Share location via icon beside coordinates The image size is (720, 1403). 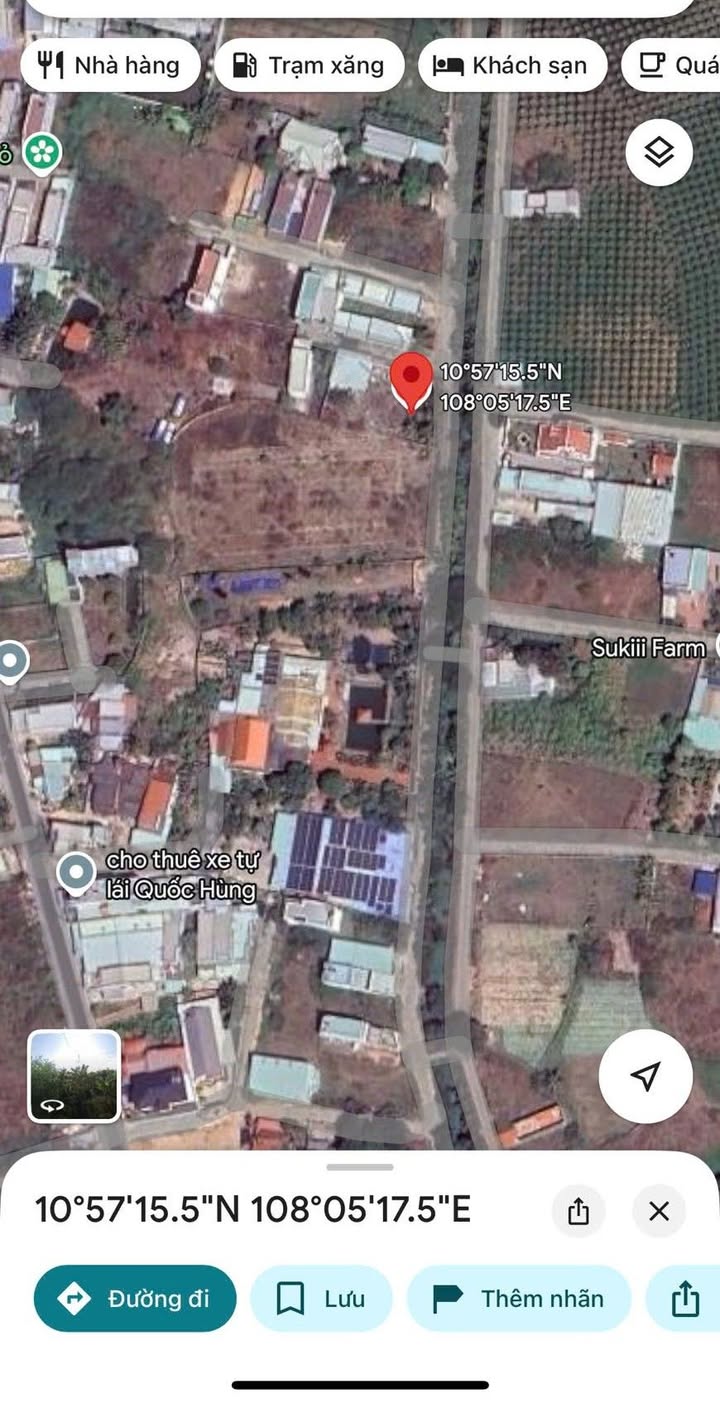(578, 1211)
